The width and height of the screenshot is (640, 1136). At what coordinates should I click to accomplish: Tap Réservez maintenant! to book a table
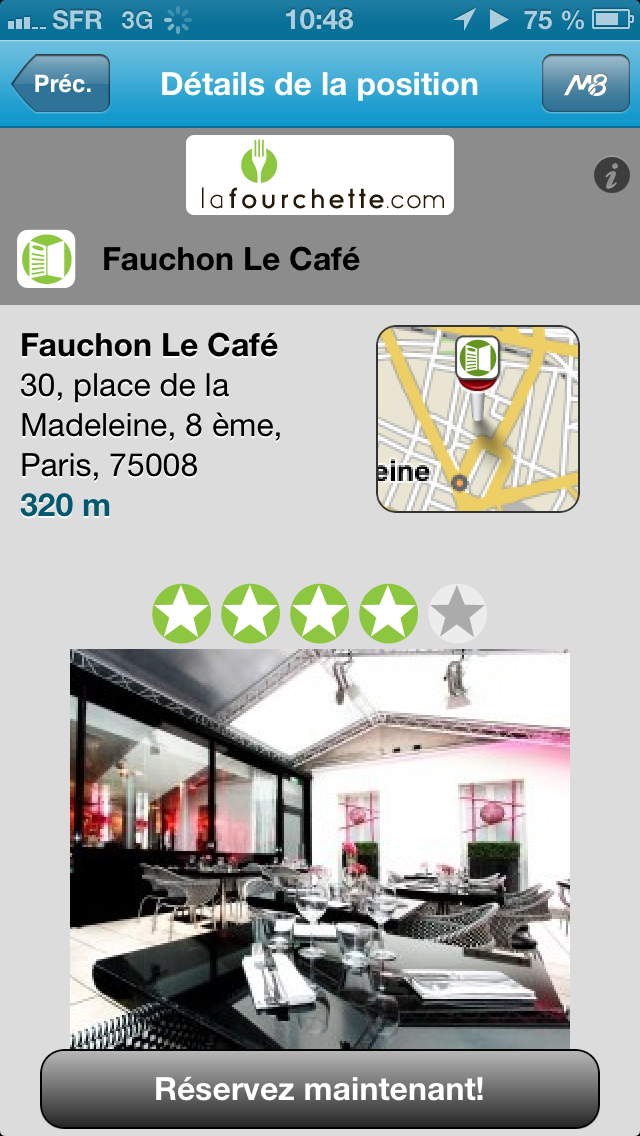tap(320, 1089)
